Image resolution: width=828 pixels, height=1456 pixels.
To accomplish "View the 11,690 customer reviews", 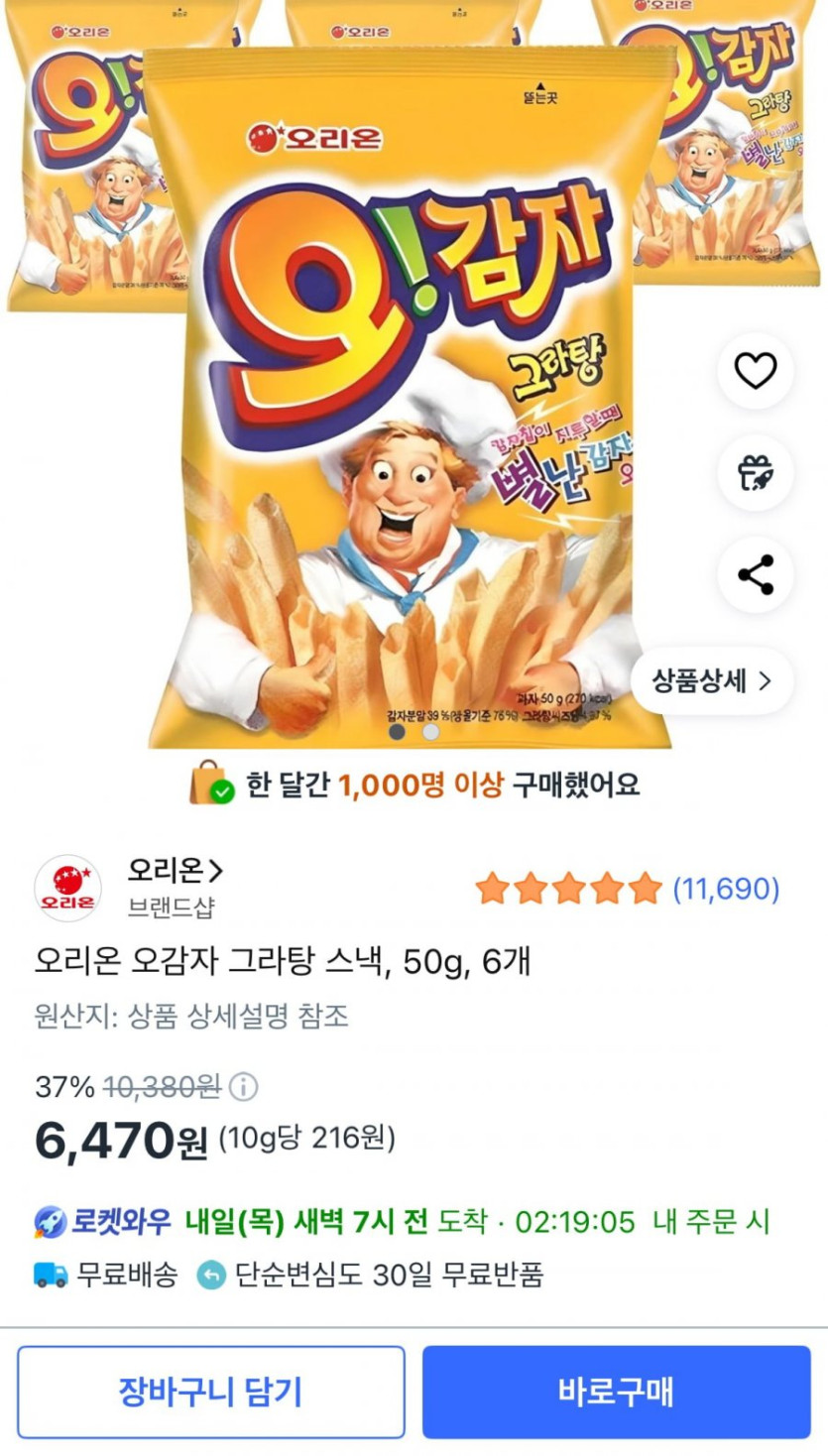I will 726,889.
